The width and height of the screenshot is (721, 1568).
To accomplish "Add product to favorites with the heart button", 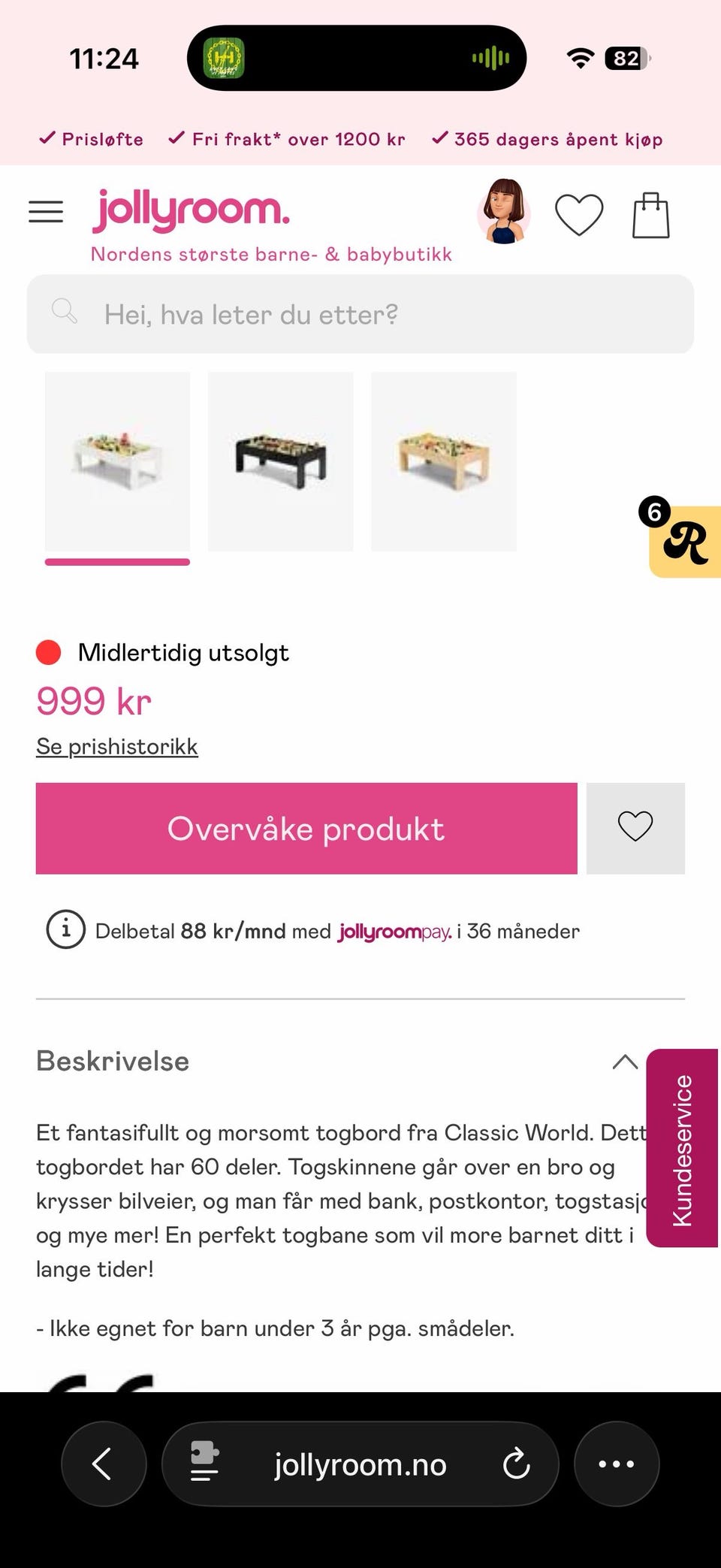I will [x=635, y=829].
